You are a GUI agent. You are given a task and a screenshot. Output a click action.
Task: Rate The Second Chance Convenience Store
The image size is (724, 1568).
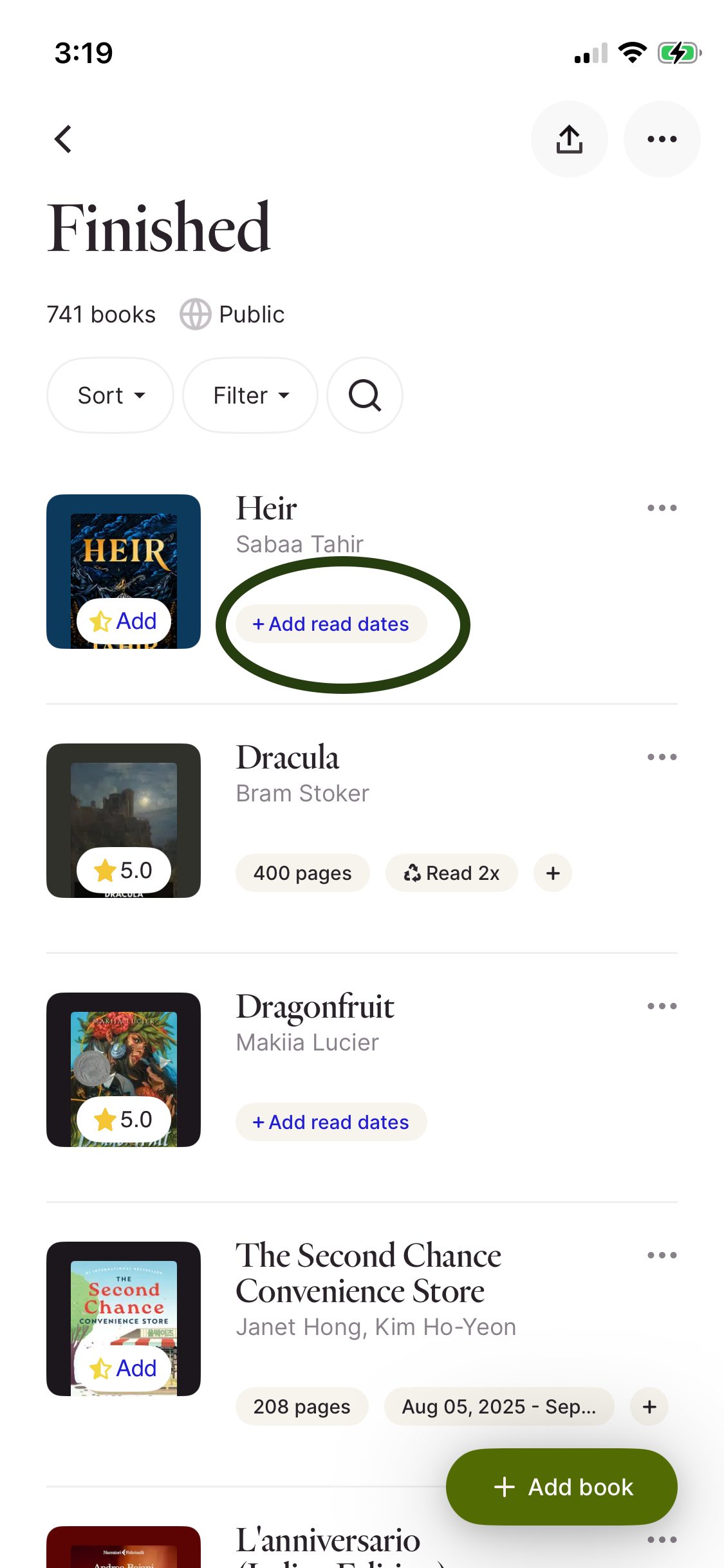(124, 1368)
